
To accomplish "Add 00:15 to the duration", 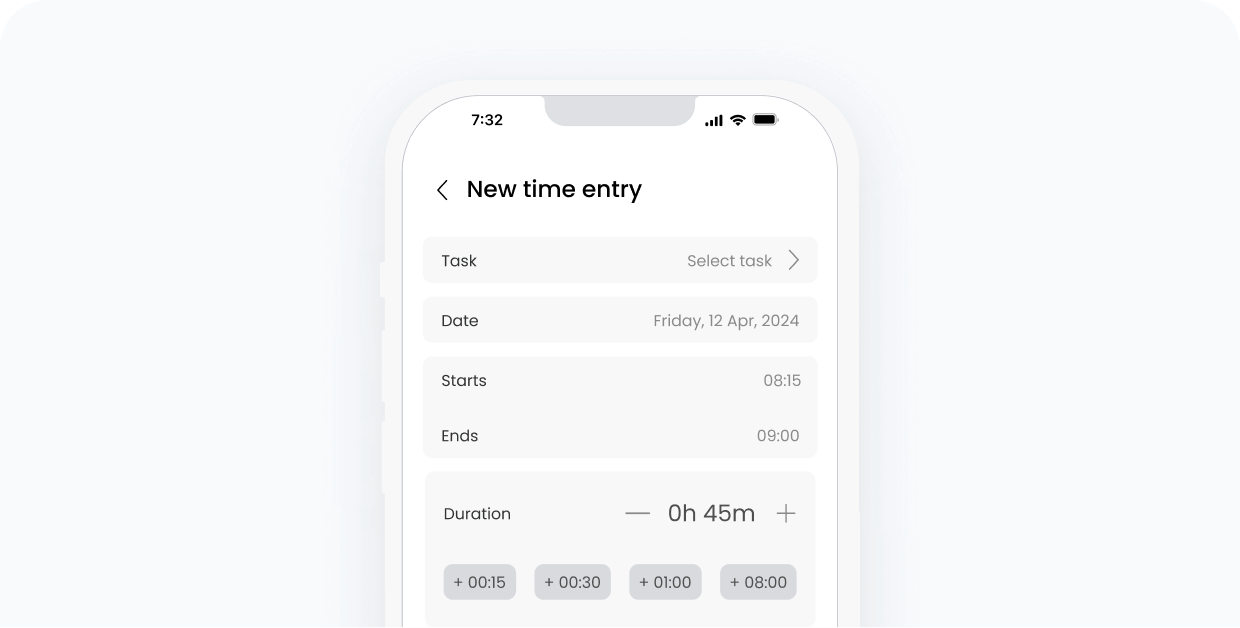I will [480, 582].
